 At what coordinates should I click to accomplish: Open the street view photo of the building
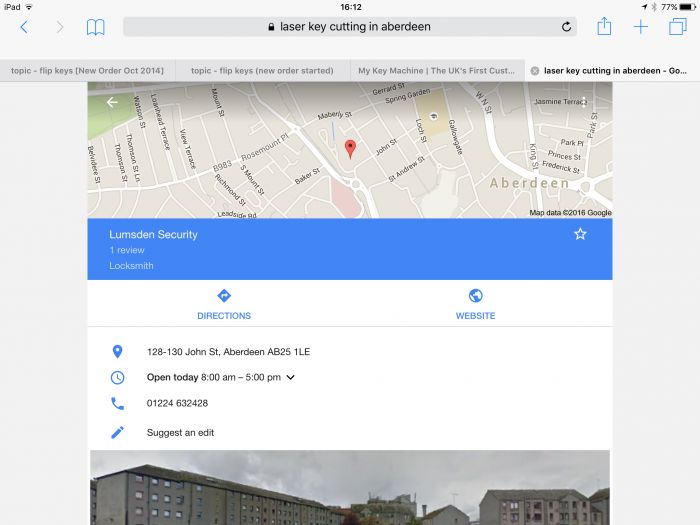[x=349, y=488]
